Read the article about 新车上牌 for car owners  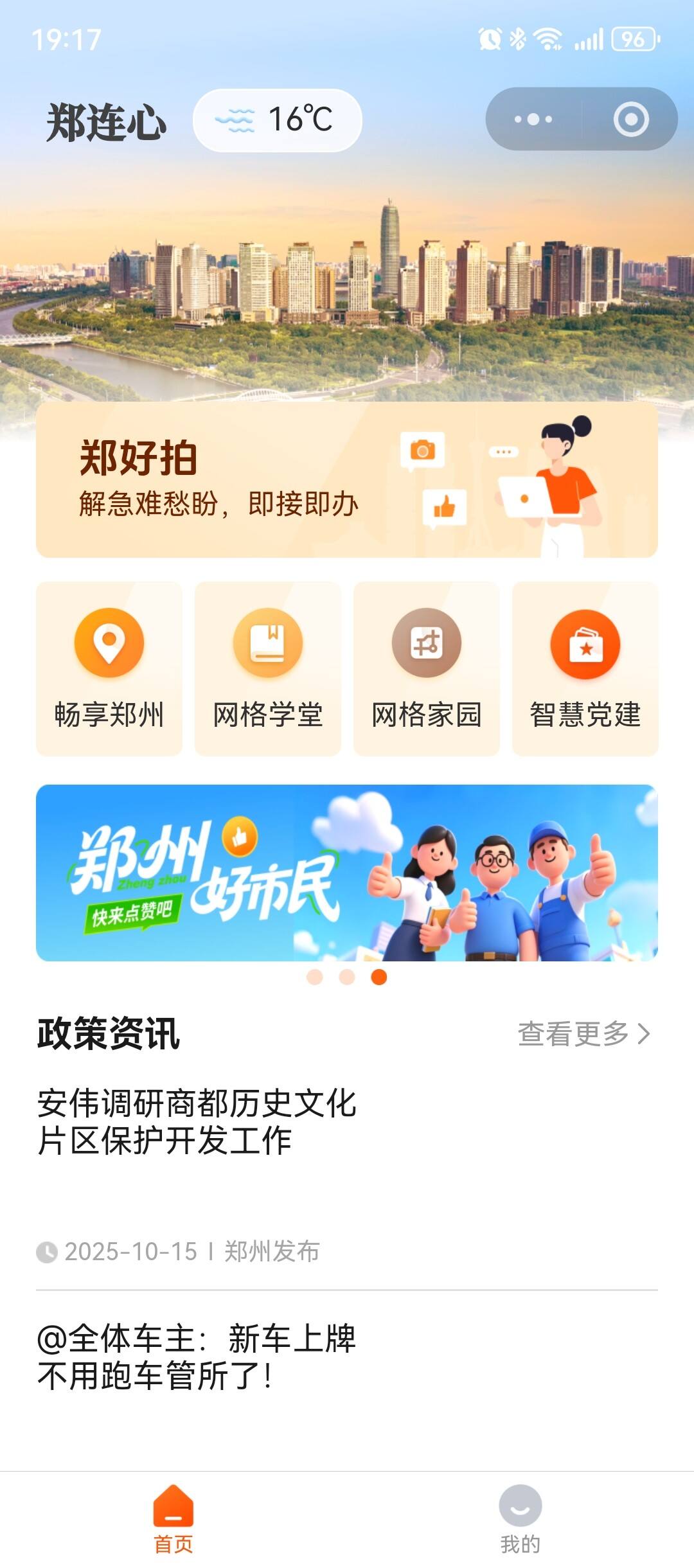tap(197, 1357)
